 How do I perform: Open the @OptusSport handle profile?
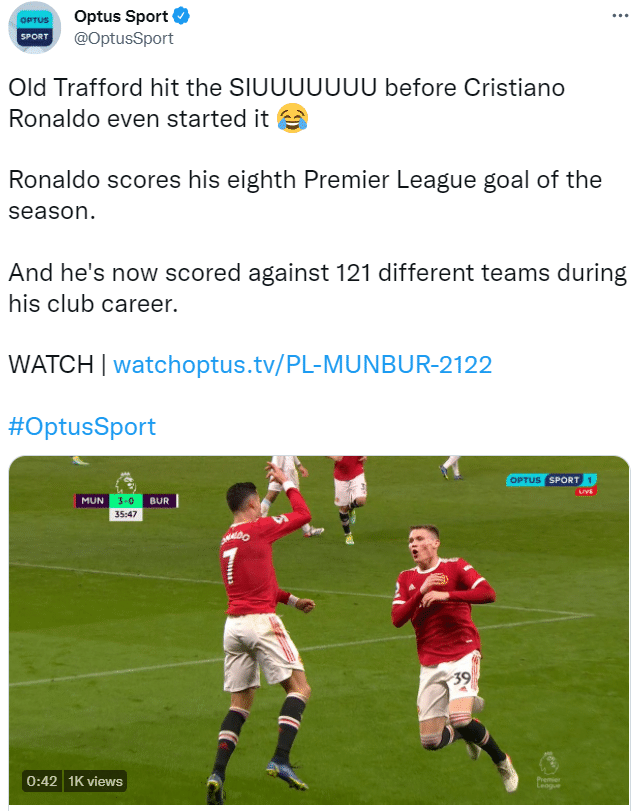124,39
